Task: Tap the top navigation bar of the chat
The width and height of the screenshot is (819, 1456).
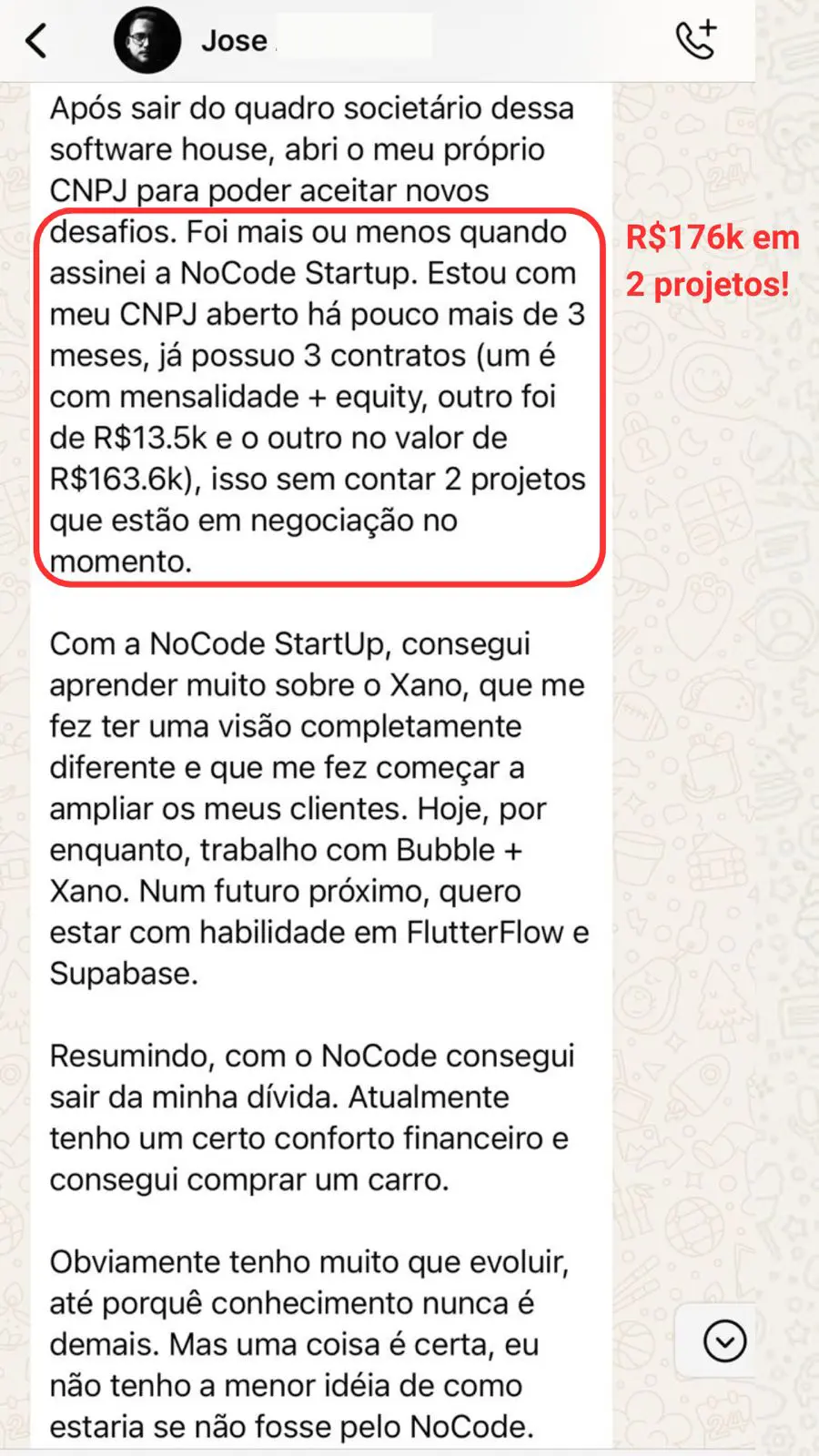Action: (x=409, y=41)
